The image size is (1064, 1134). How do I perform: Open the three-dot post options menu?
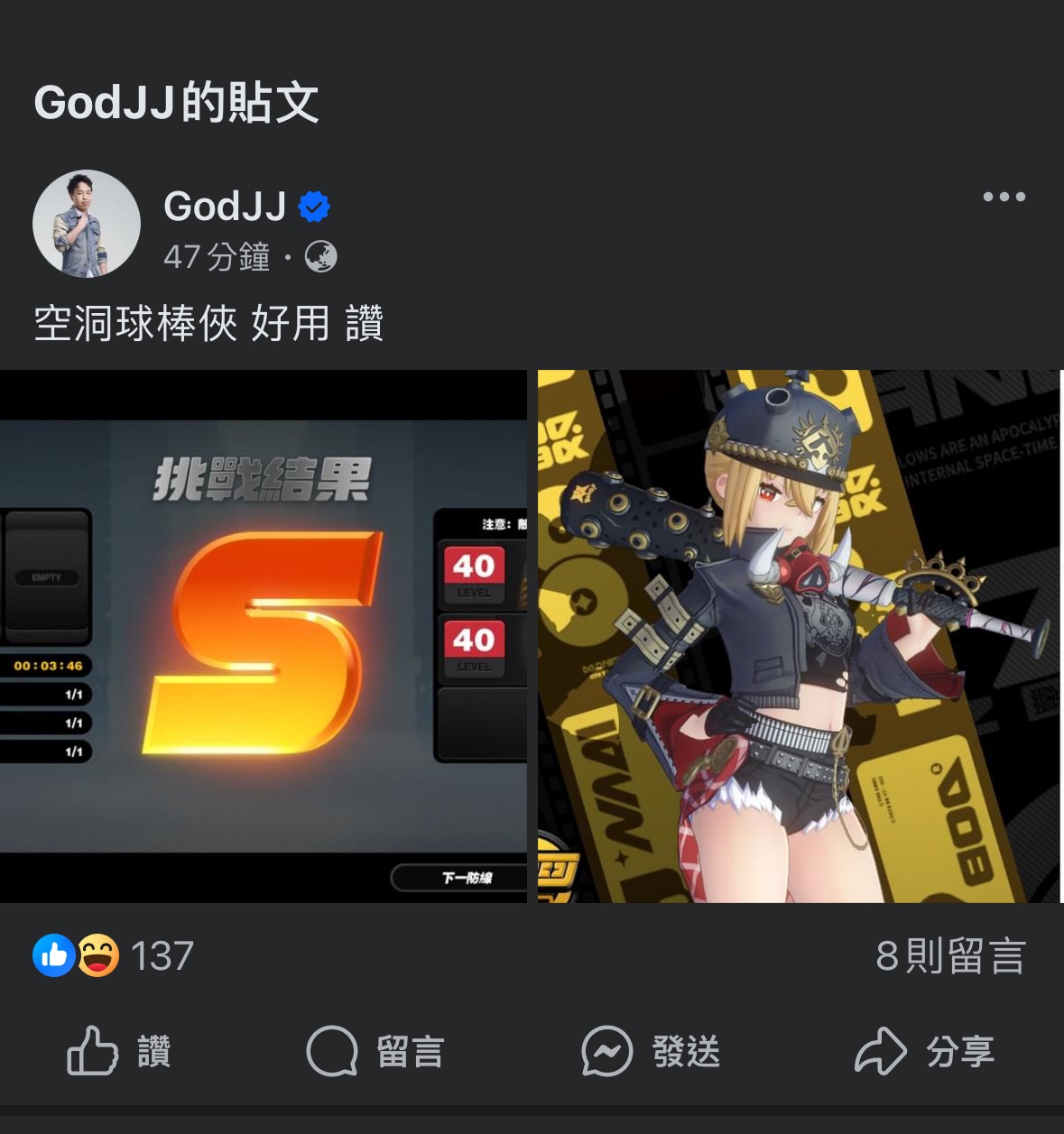pos(1004,197)
